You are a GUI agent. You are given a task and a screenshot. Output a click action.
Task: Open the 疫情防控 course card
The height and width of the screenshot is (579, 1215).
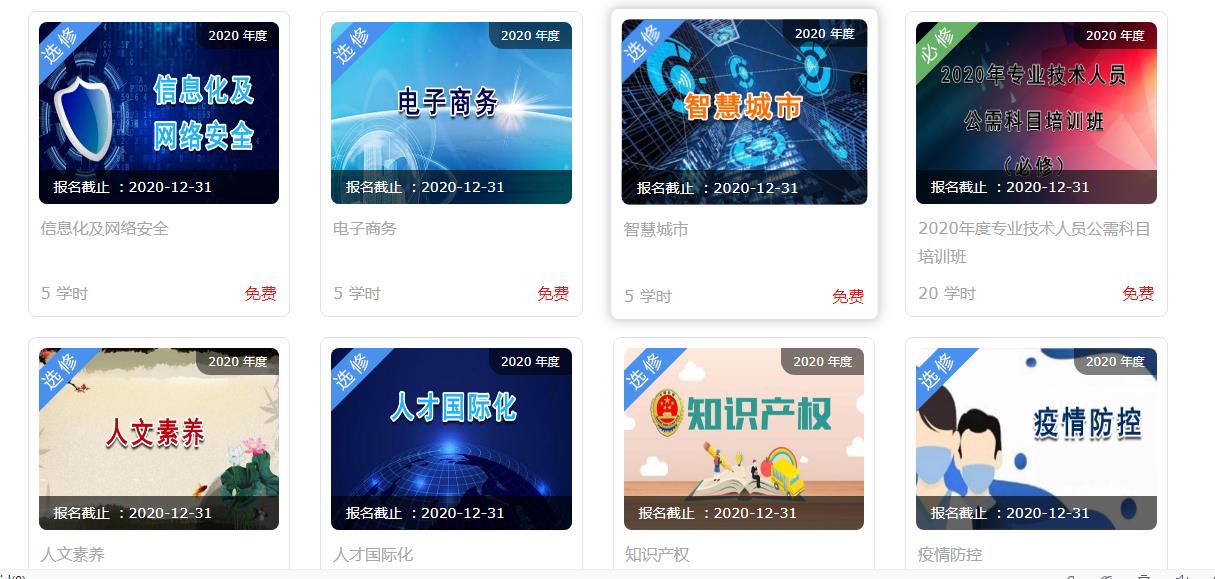click(x=1036, y=438)
